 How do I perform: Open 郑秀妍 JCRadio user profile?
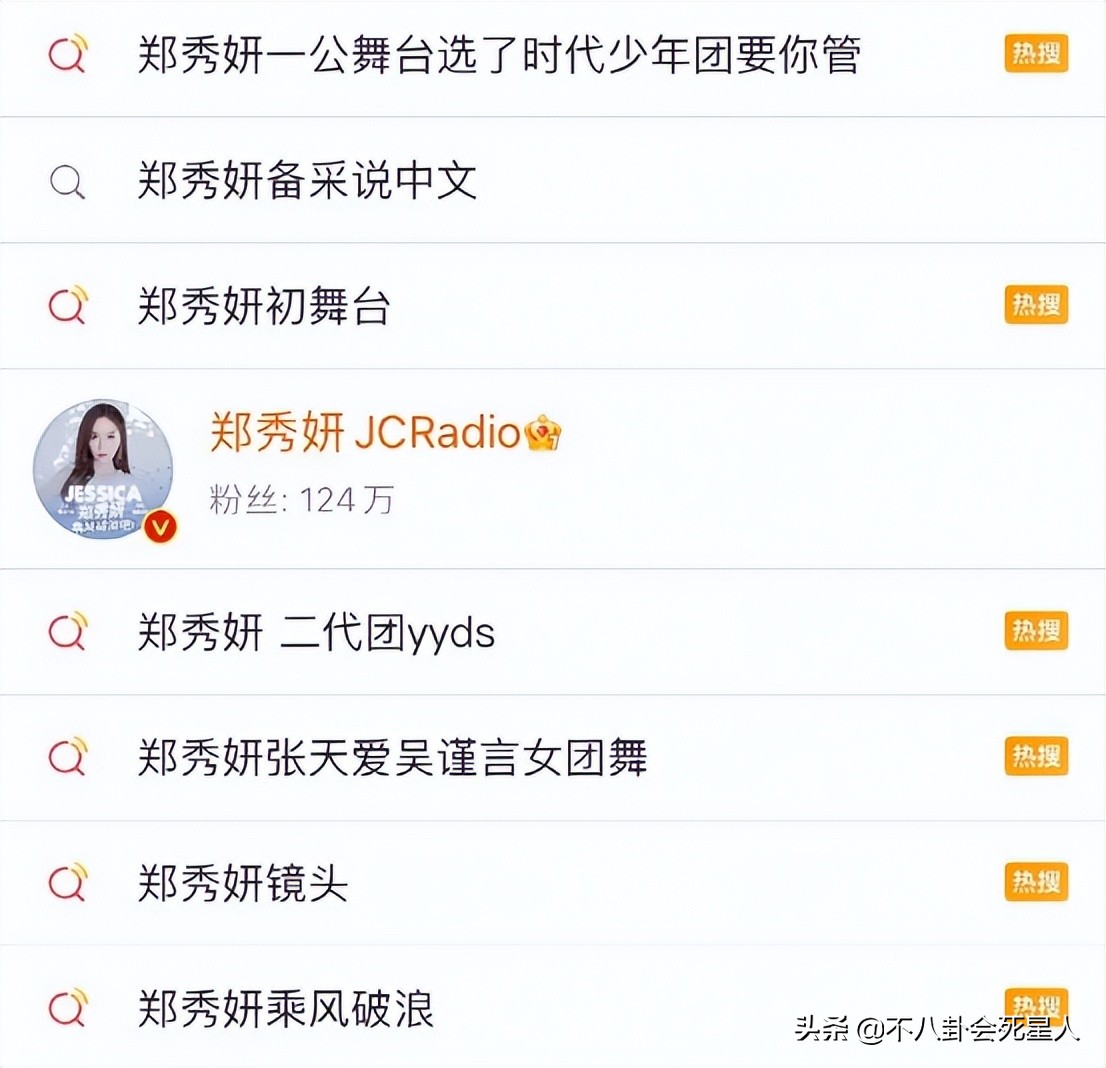point(386,434)
